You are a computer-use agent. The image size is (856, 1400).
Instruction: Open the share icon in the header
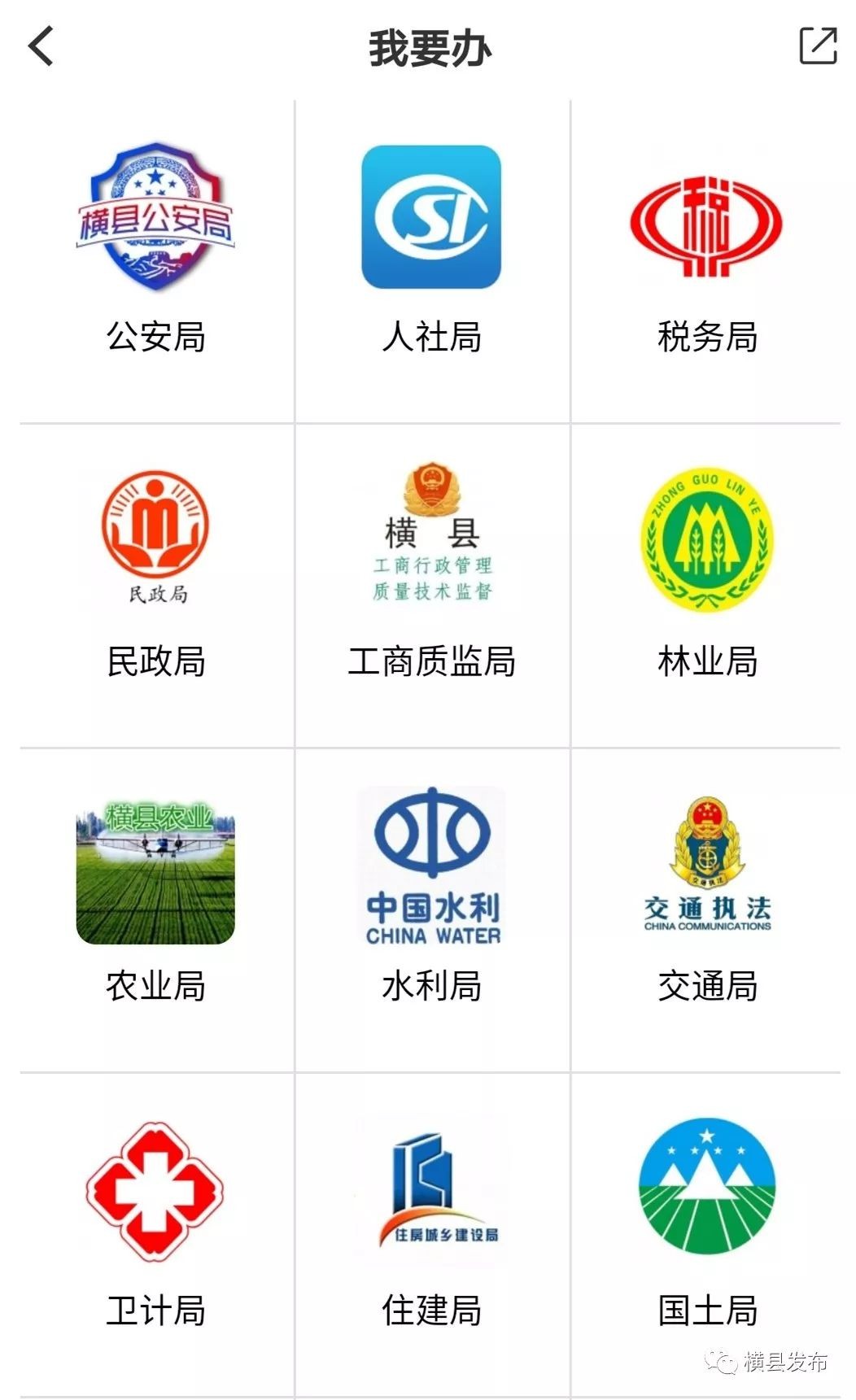coord(818,46)
